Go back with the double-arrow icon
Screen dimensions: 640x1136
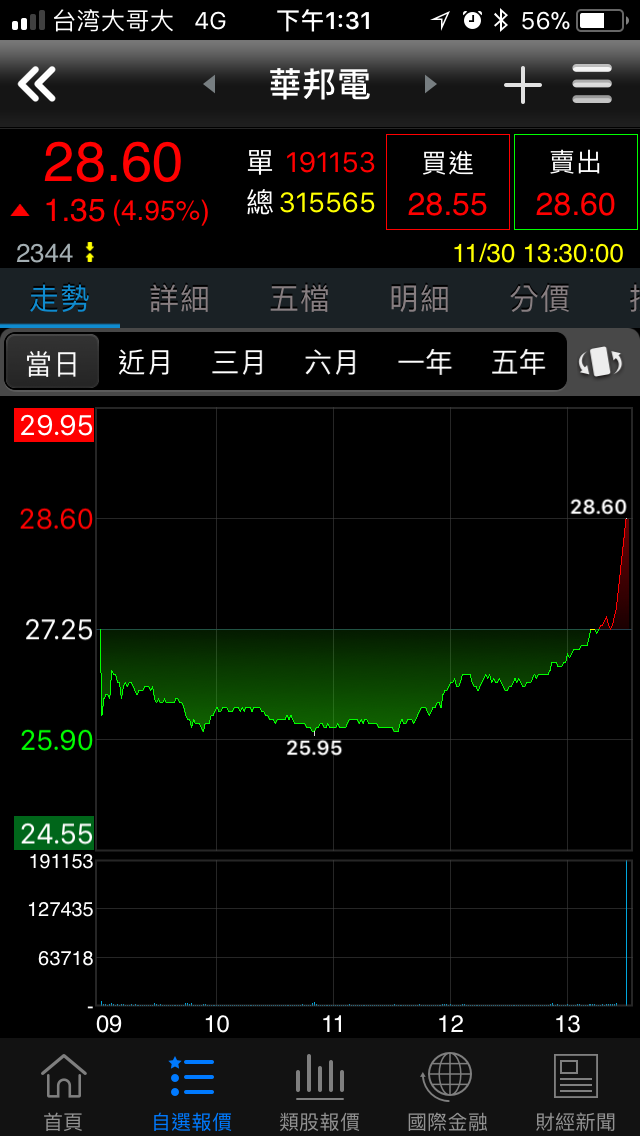point(37,84)
